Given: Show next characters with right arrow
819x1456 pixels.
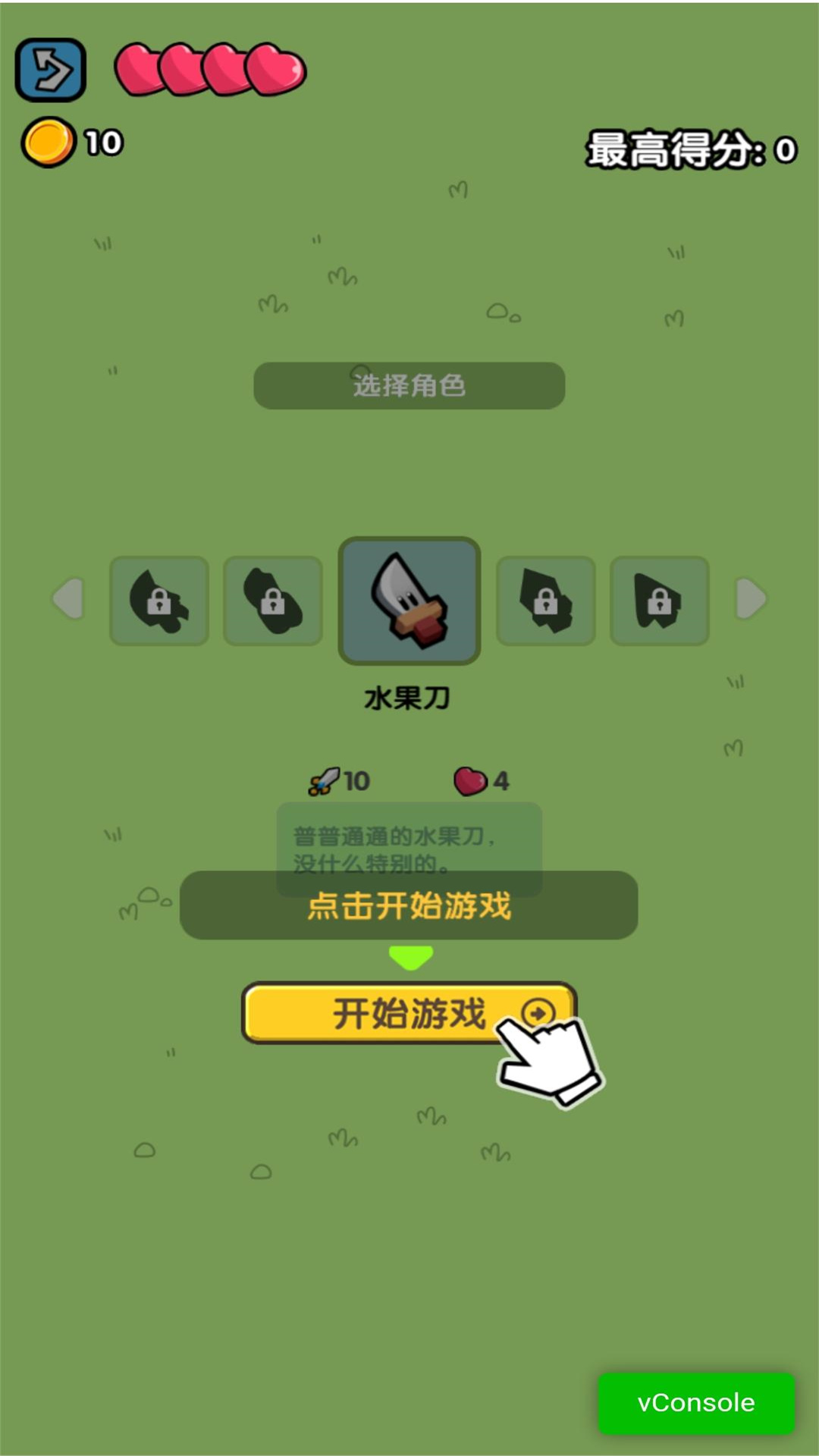Looking at the screenshot, I should [x=751, y=598].
